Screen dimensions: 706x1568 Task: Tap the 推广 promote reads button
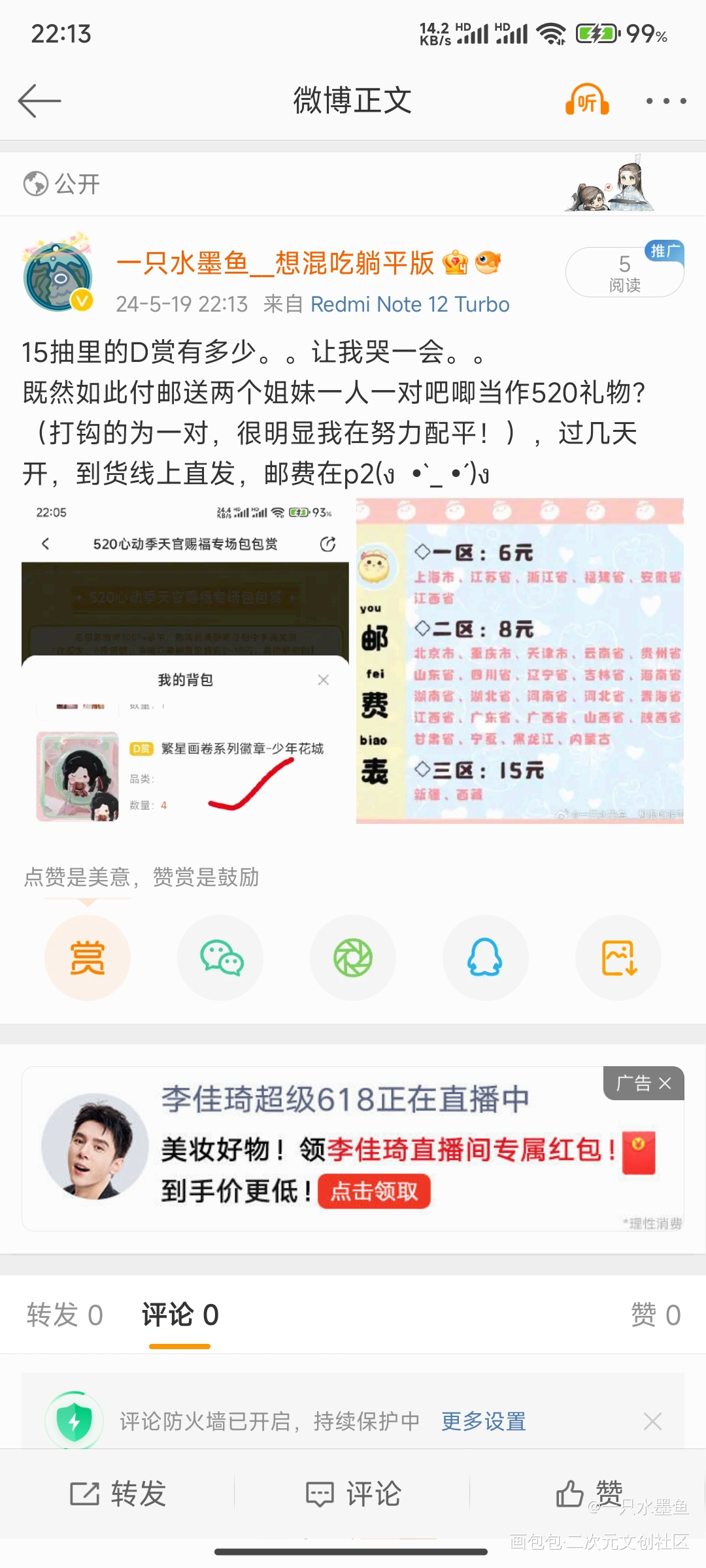pyautogui.click(x=625, y=272)
